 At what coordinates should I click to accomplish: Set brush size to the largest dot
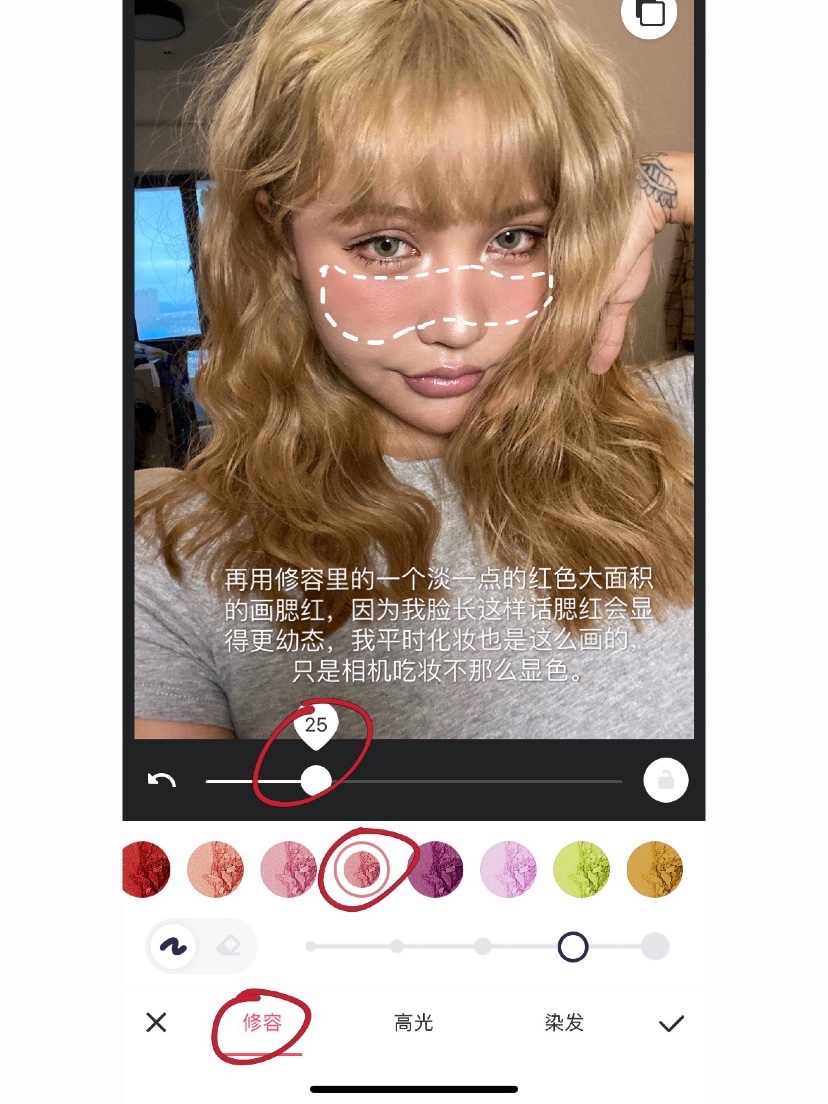654,946
